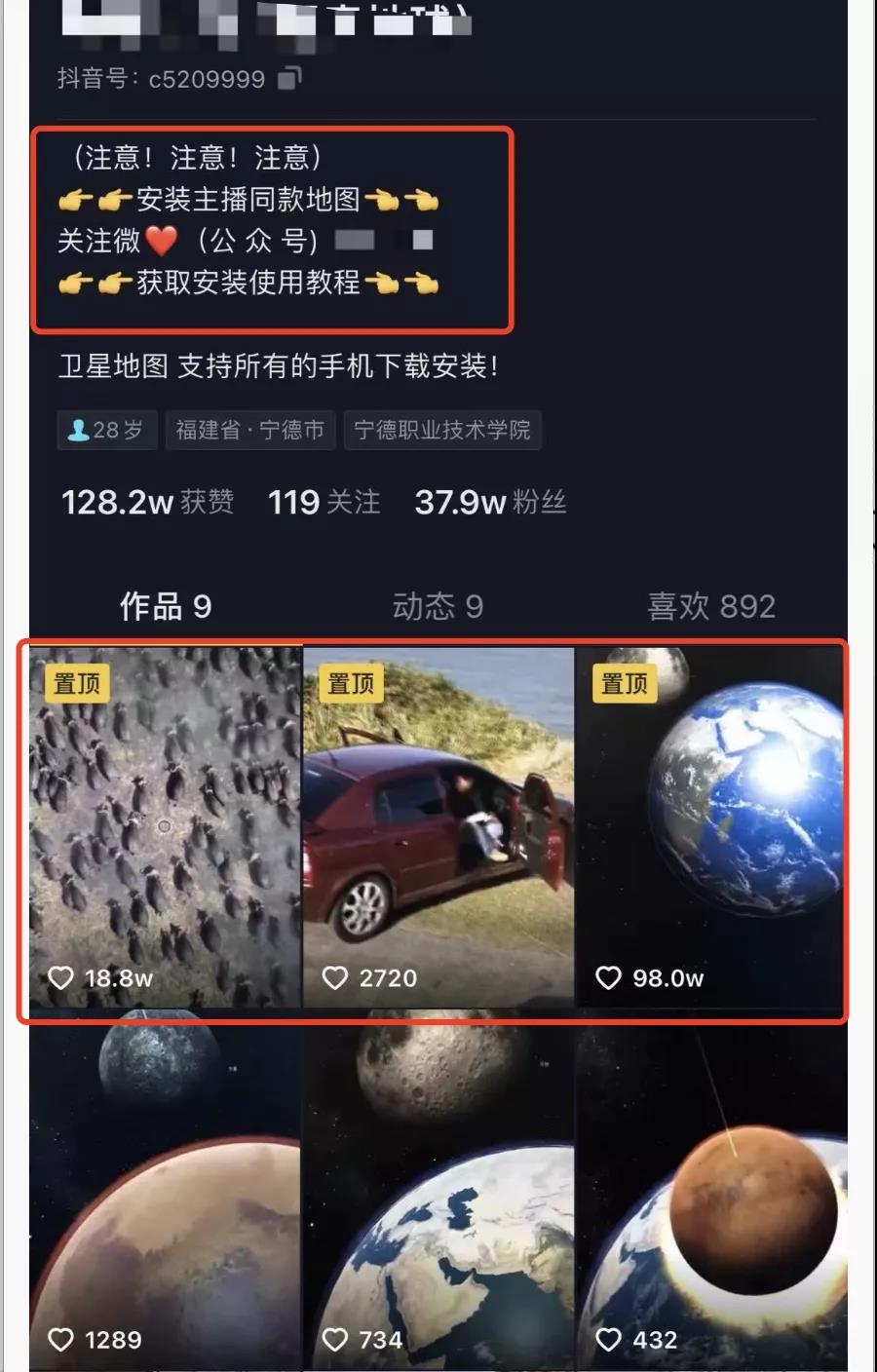Copy the Douyin ID c5209999
The height and width of the screenshot is (1372, 877).
290,78
